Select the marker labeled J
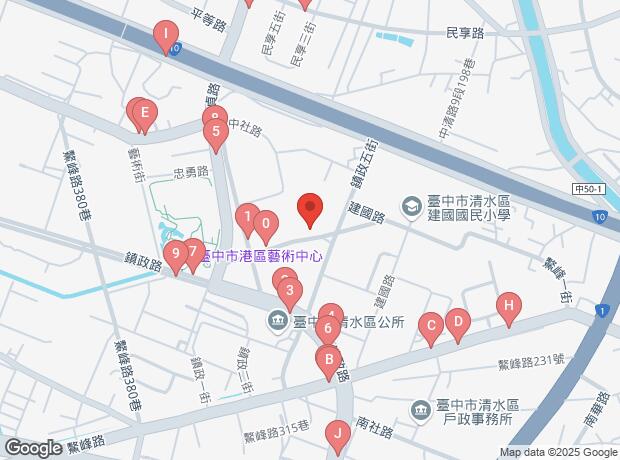620x460 pixels. click(338, 434)
